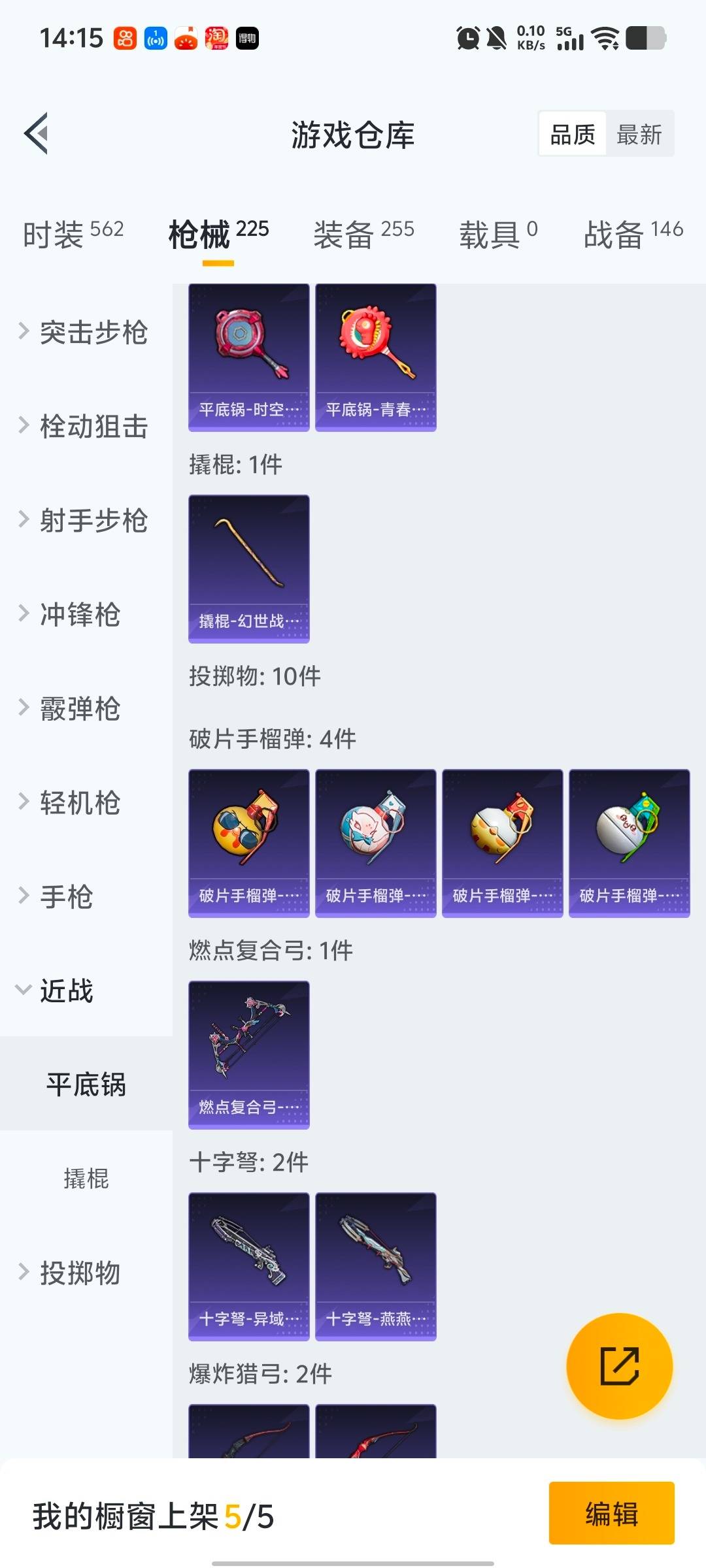Select the 撬棍 subcategory
This screenshot has height=1568, width=706.
[x=86, y=1179]
